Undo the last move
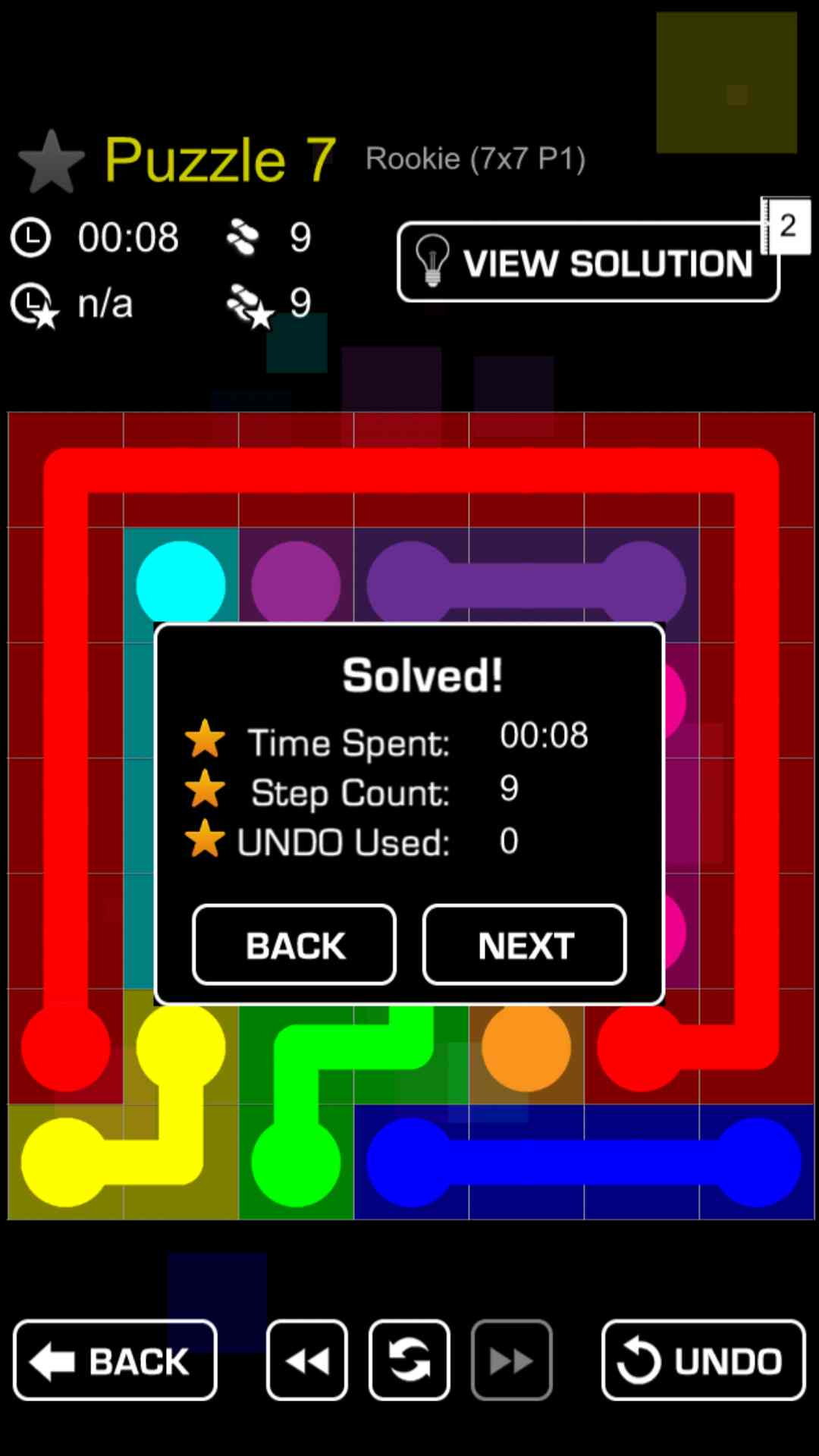 tap(703, 1360)
